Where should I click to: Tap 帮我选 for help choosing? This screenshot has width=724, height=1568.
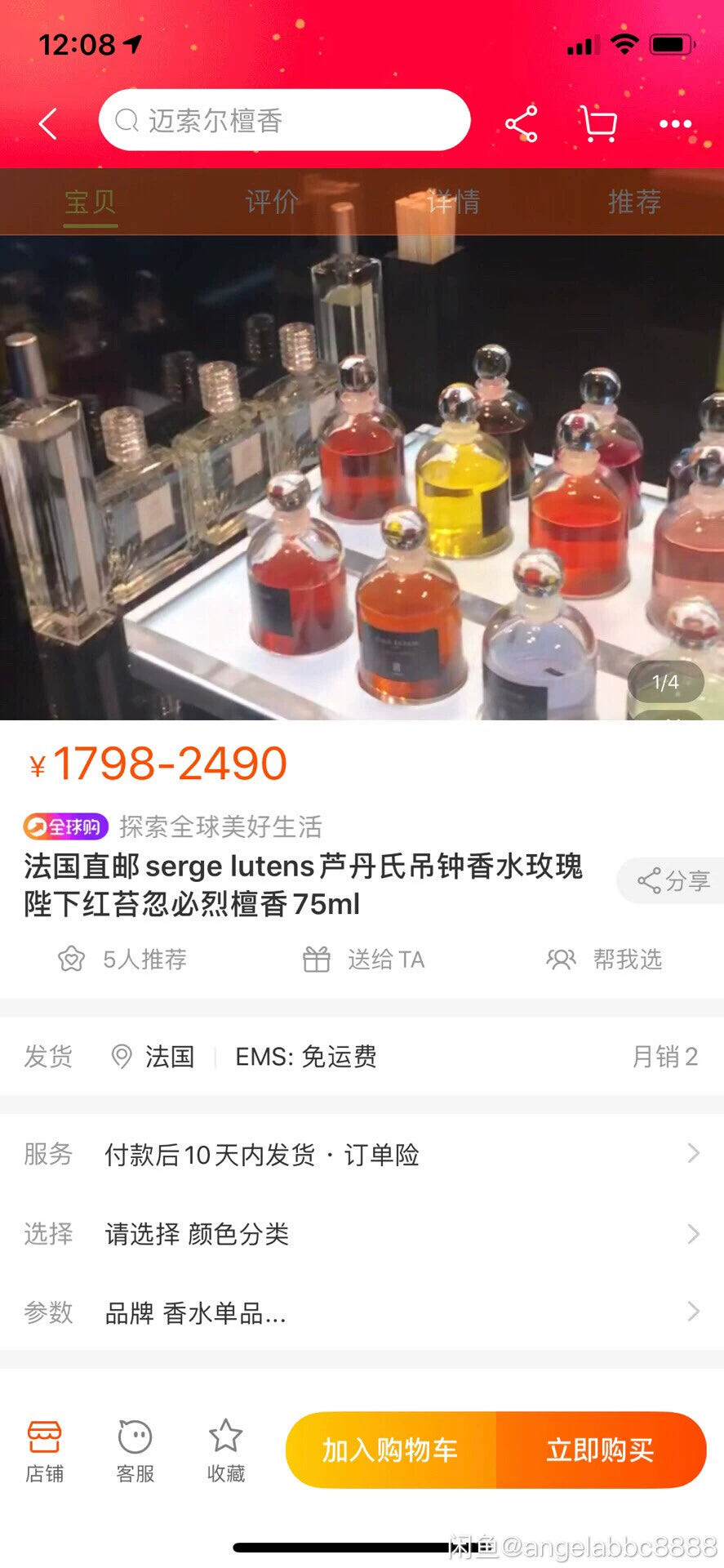[605, 959]
